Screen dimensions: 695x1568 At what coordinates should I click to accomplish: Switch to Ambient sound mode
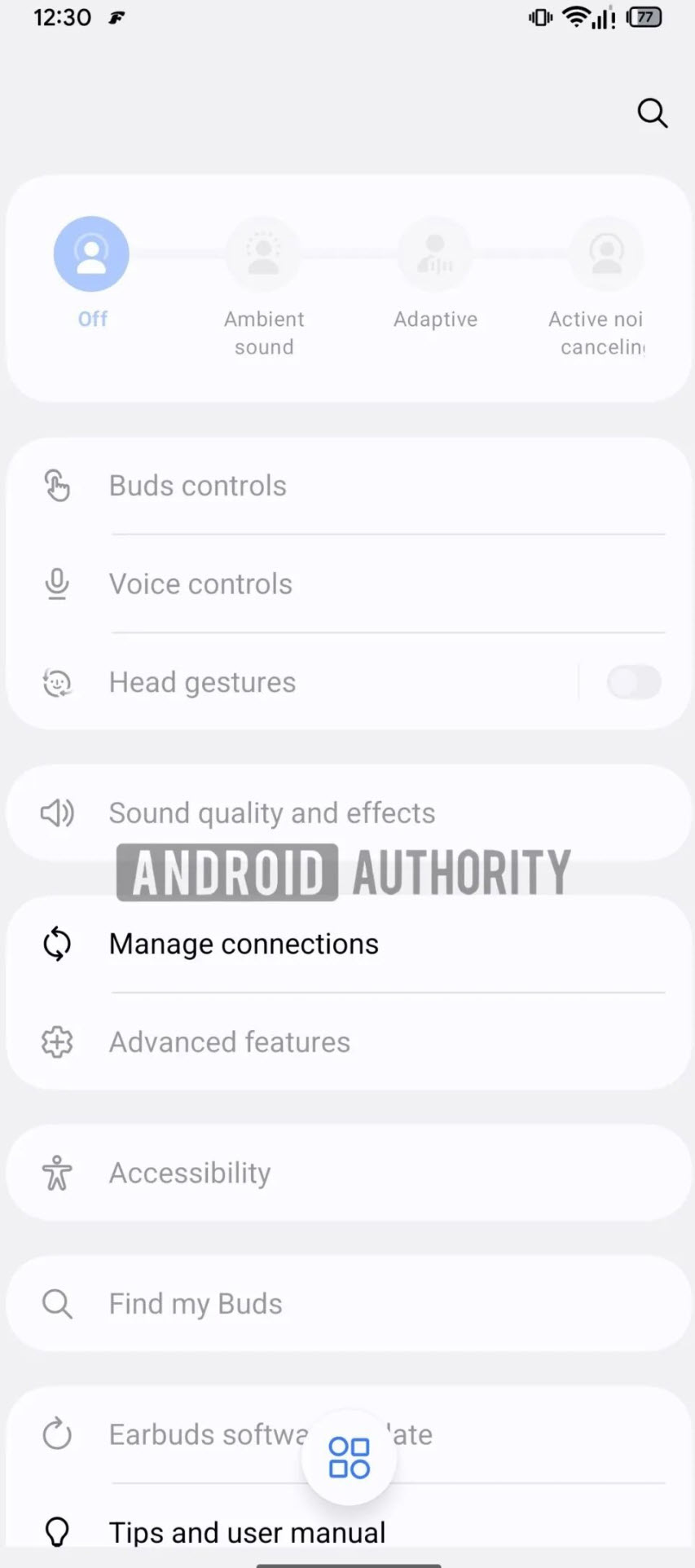263,254
